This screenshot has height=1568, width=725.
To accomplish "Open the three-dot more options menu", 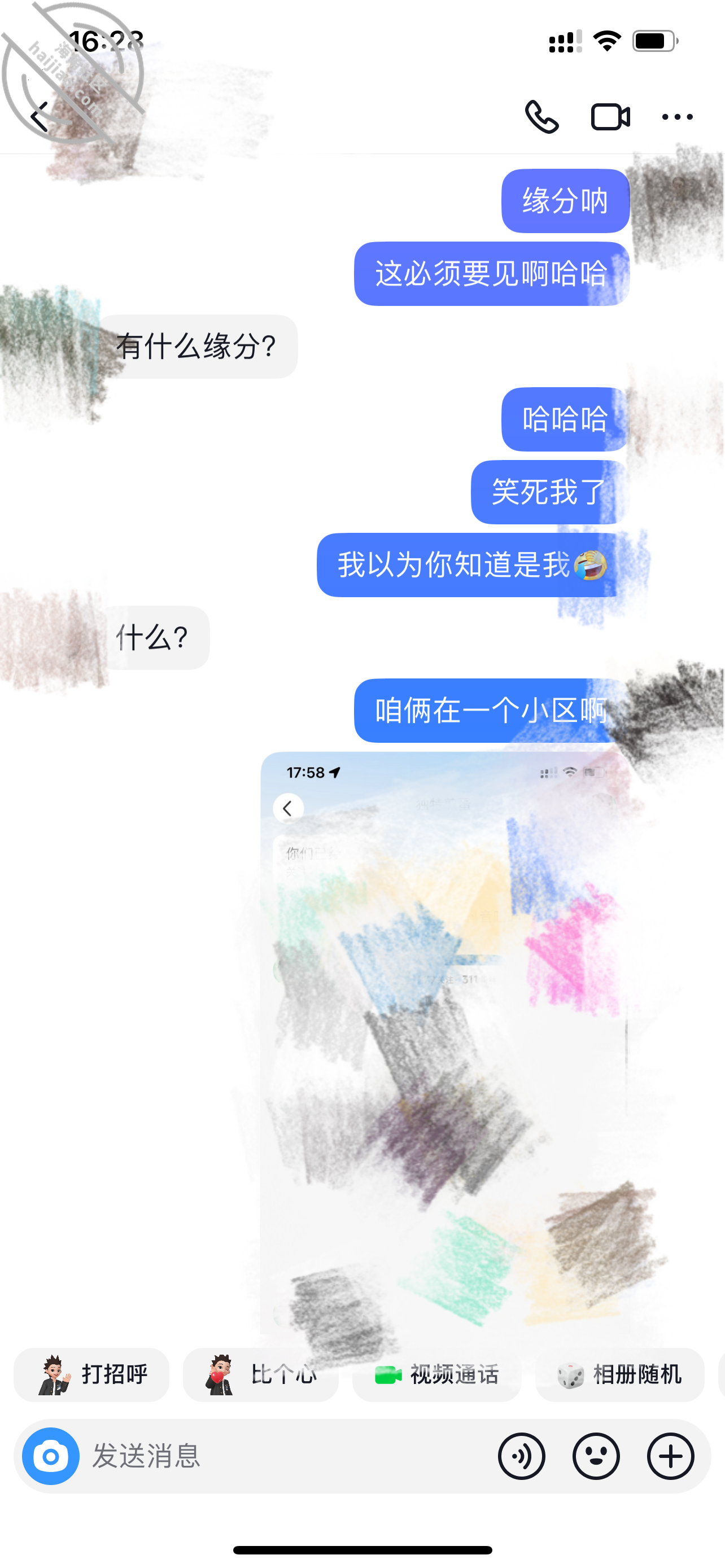I will pyautogui.click(x=678, y=117).
